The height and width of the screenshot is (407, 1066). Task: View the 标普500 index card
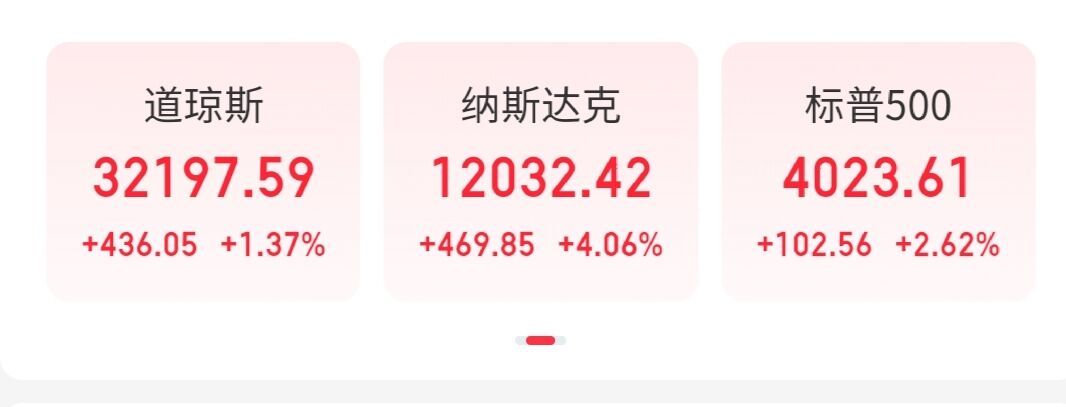click(x=877, y=172)
